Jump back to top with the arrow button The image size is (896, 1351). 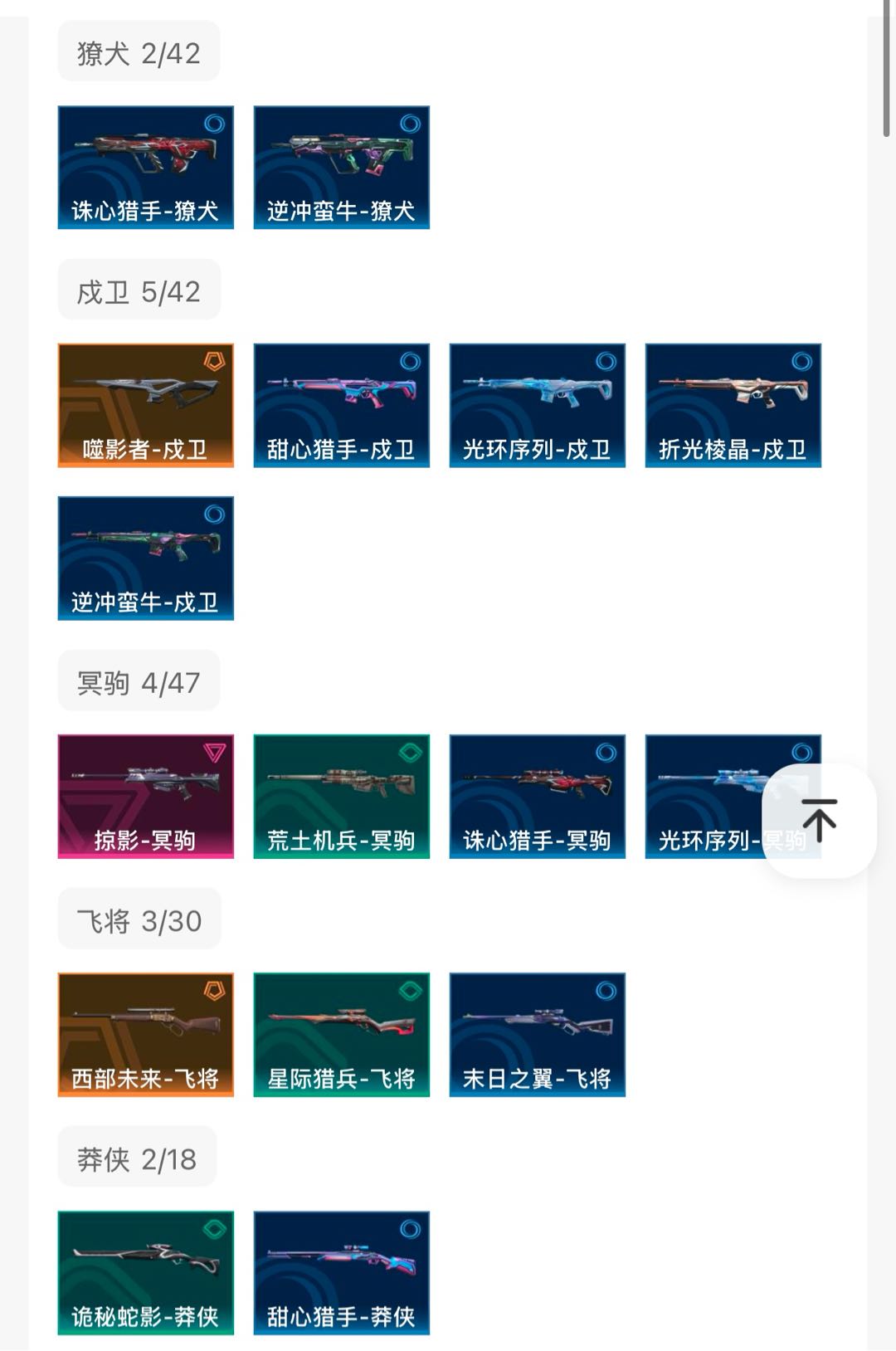[x=819, y=820]
